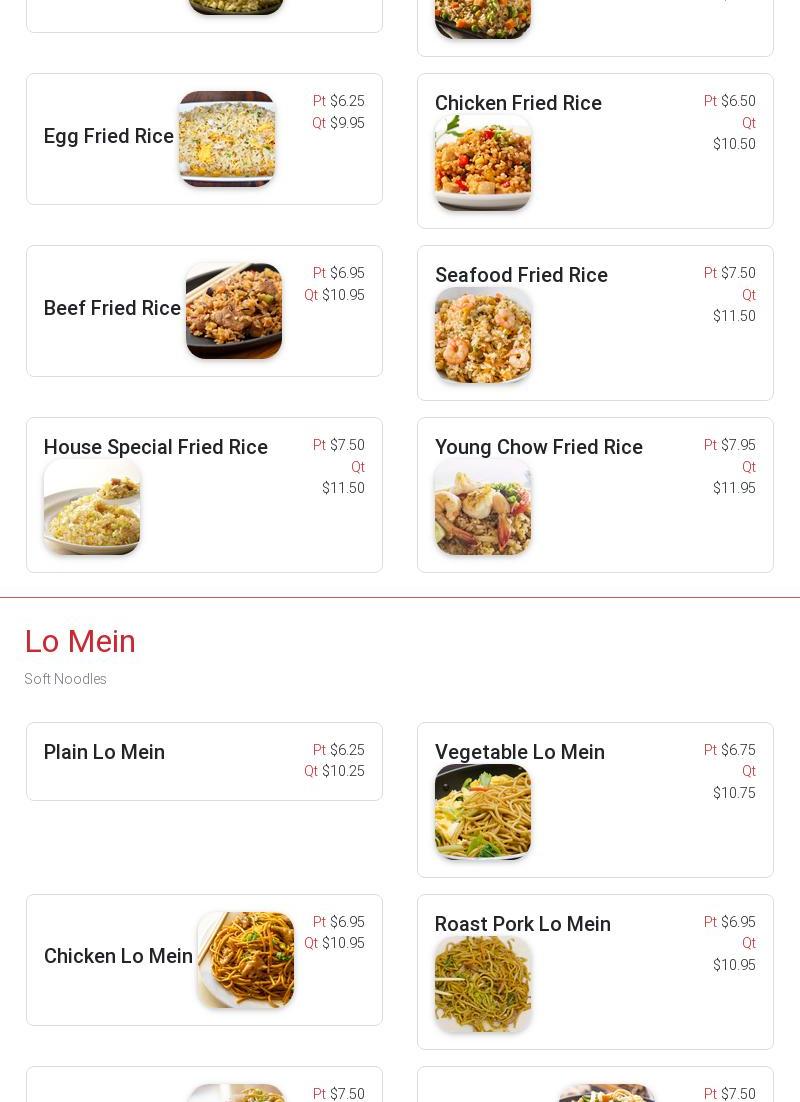Select the Roast Pork Lo Mein card
800x1102 pixels.
(x=595, y=972)
